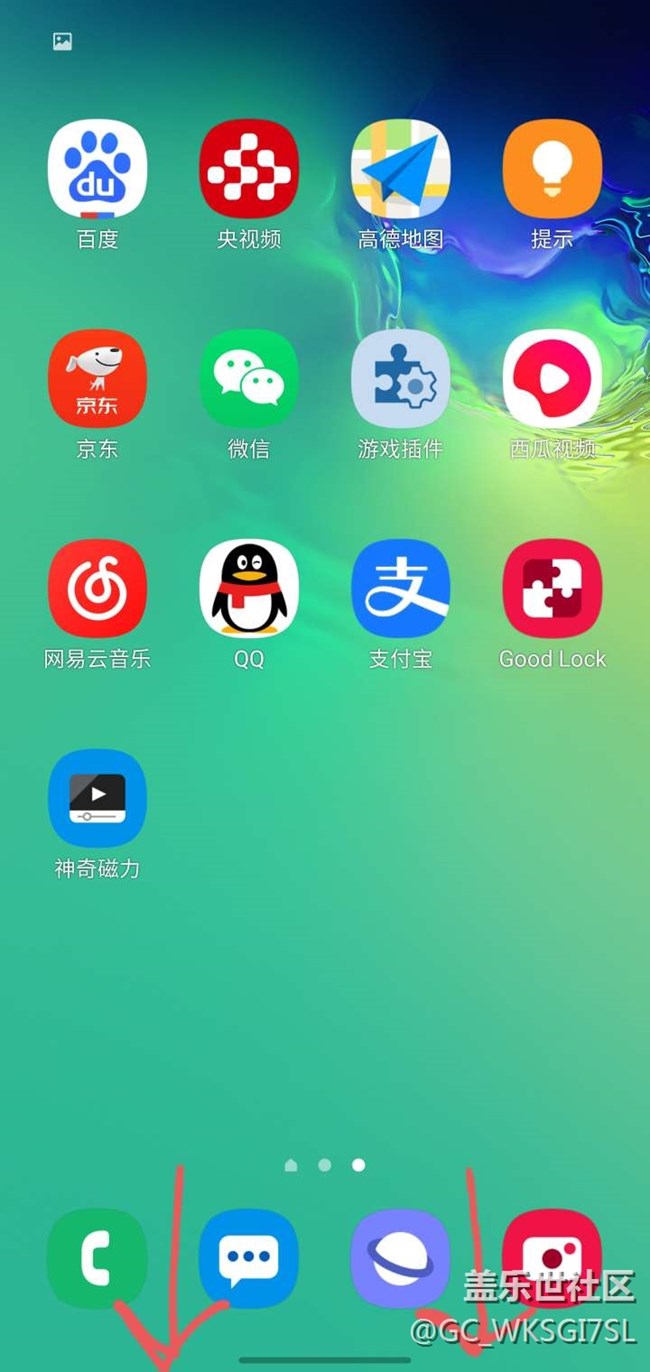Launch the Samsung Internet browser
This screenshot has height=1372, width=650.
(400, 1258)
